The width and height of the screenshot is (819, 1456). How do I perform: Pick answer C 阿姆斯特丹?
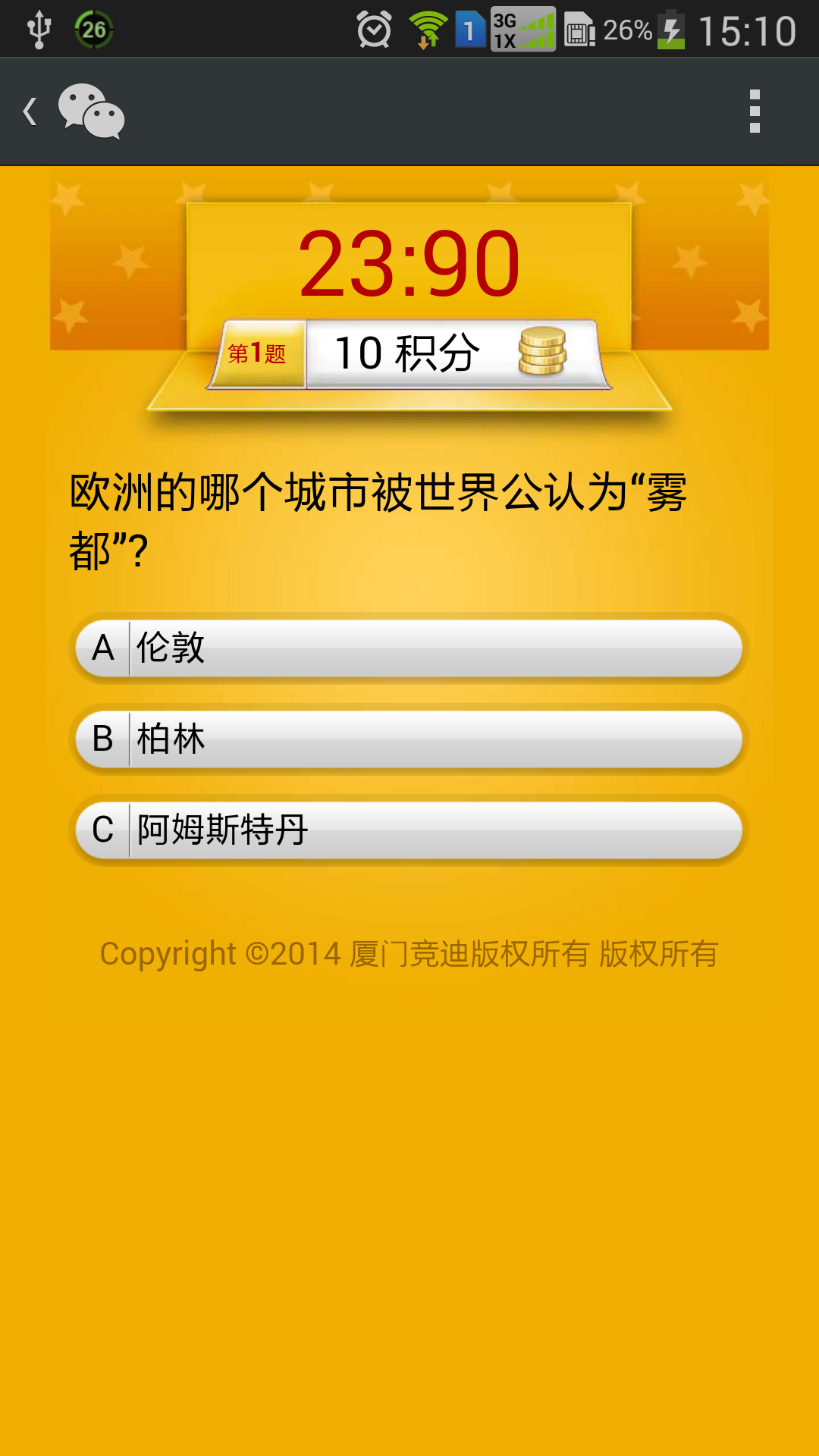(409, 830)
